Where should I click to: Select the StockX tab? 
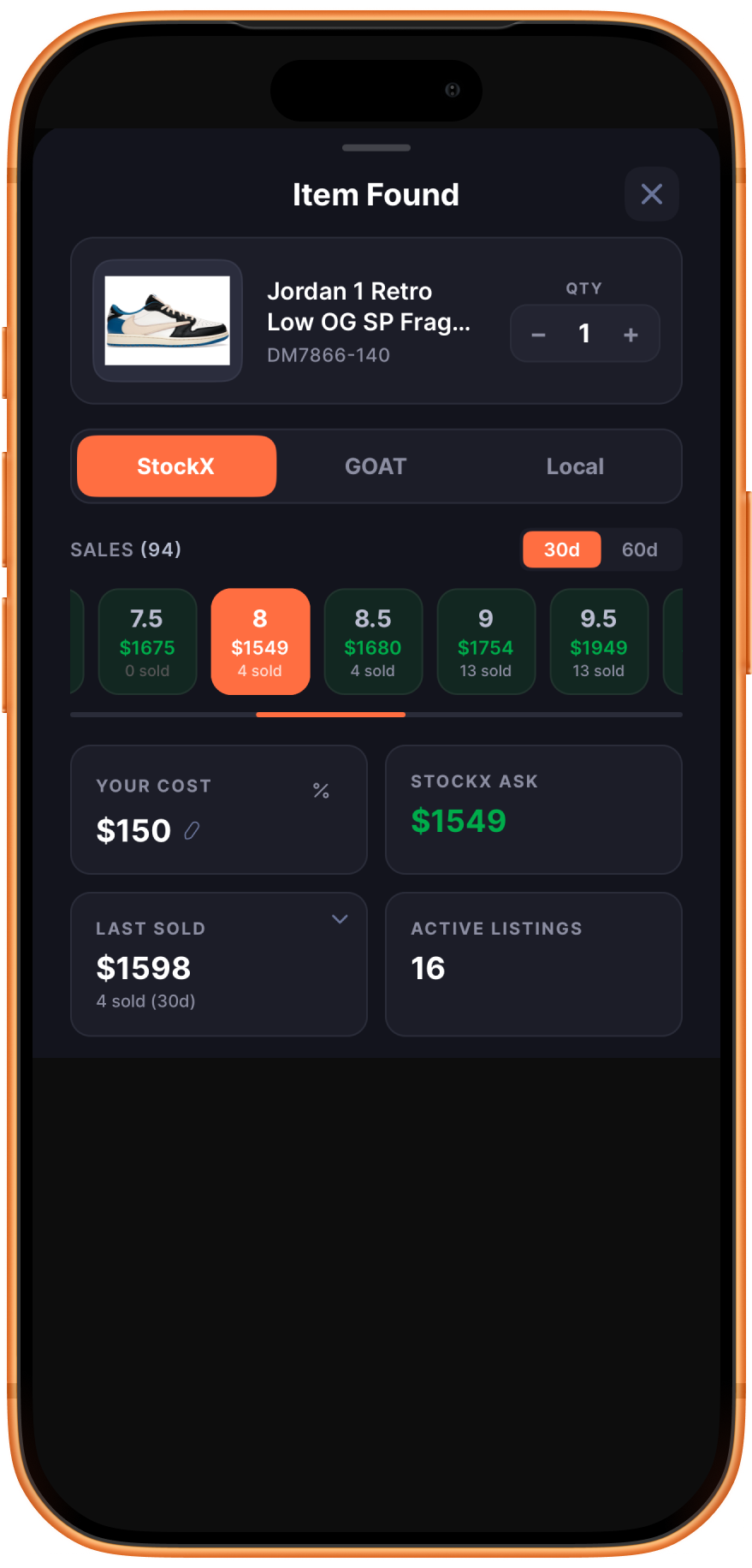176,466
